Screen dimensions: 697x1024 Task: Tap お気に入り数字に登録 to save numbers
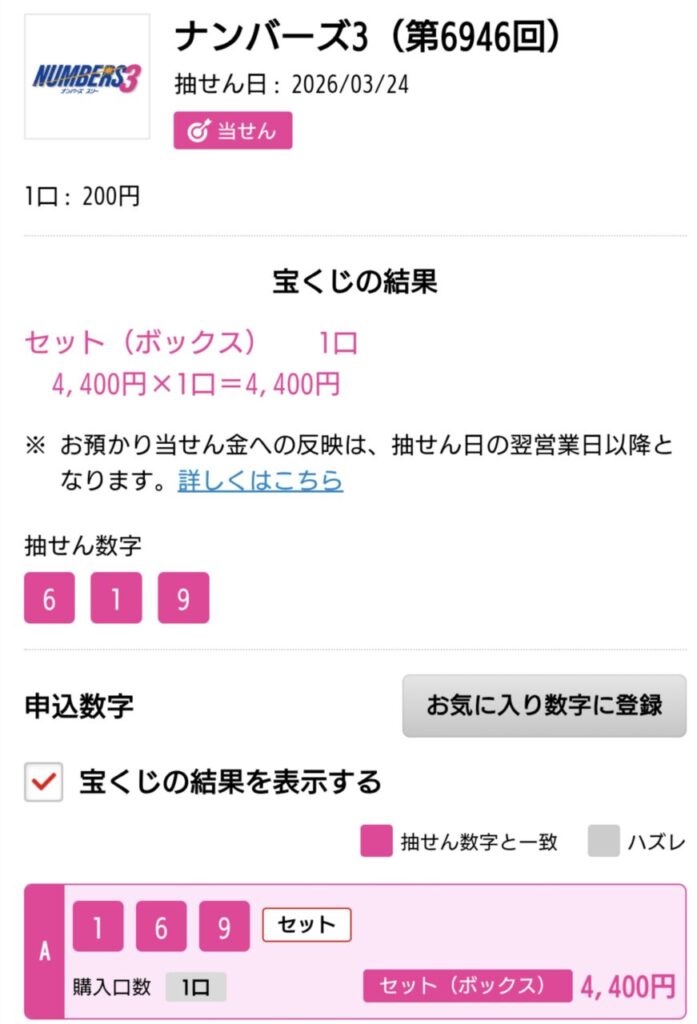coord(544,705)
